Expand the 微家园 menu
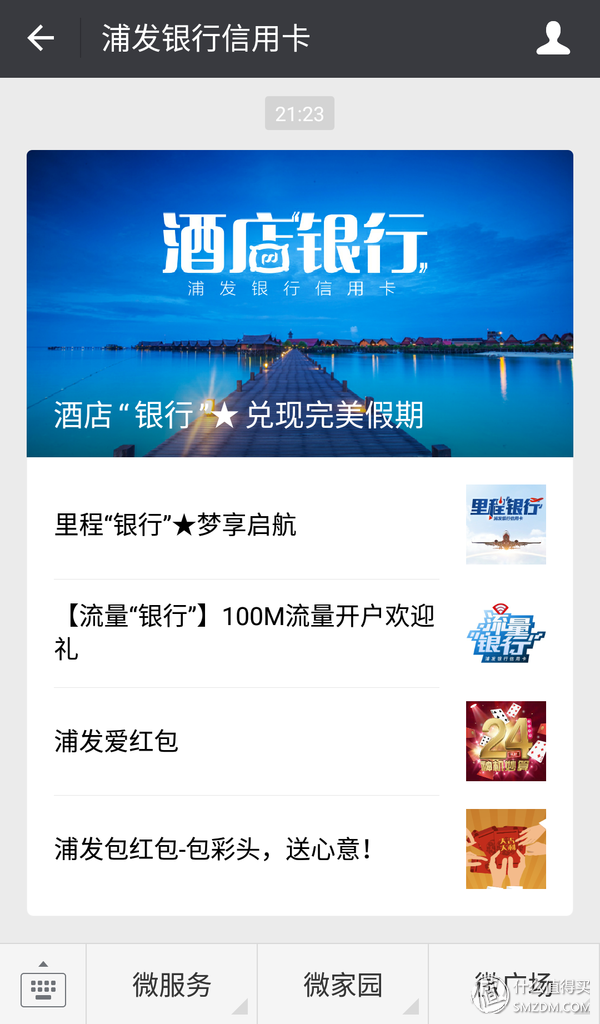Viewport: 600px width, 1024px height. pyautogui.click(x=343, y=984)
